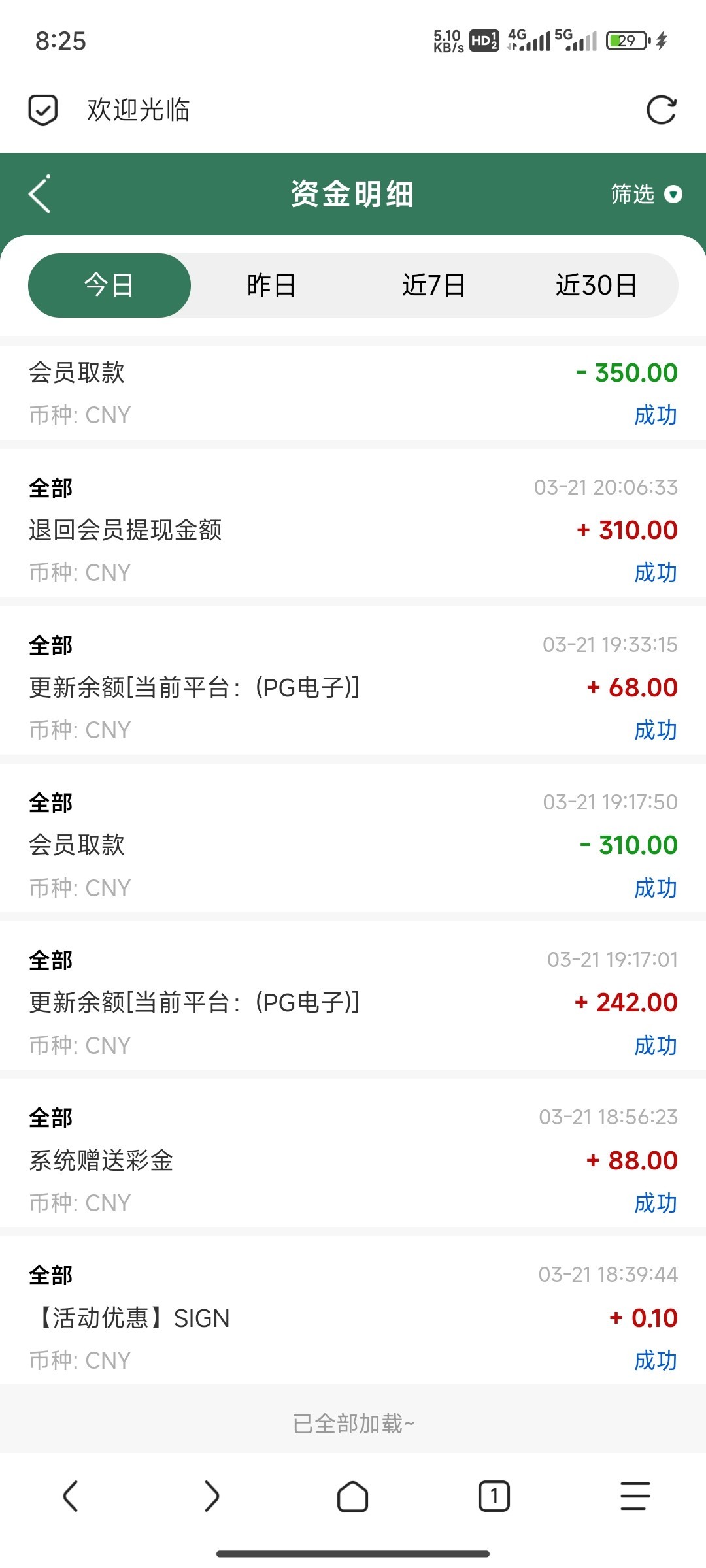Image resolution: width=706 pixels, height=1568 pixels.
Task: Tap the browser security shield icon
Action: point(43,110)
